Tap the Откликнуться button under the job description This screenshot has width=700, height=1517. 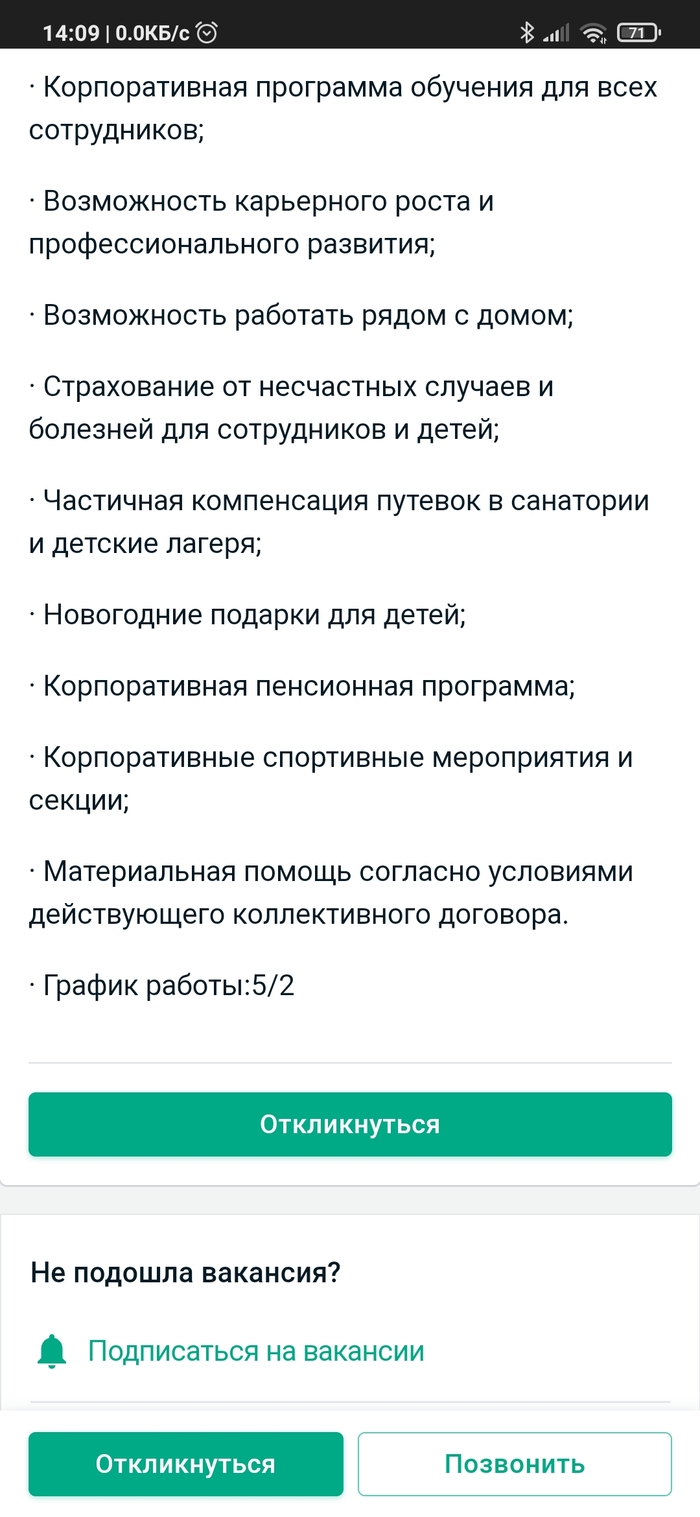click(350, 1124)
